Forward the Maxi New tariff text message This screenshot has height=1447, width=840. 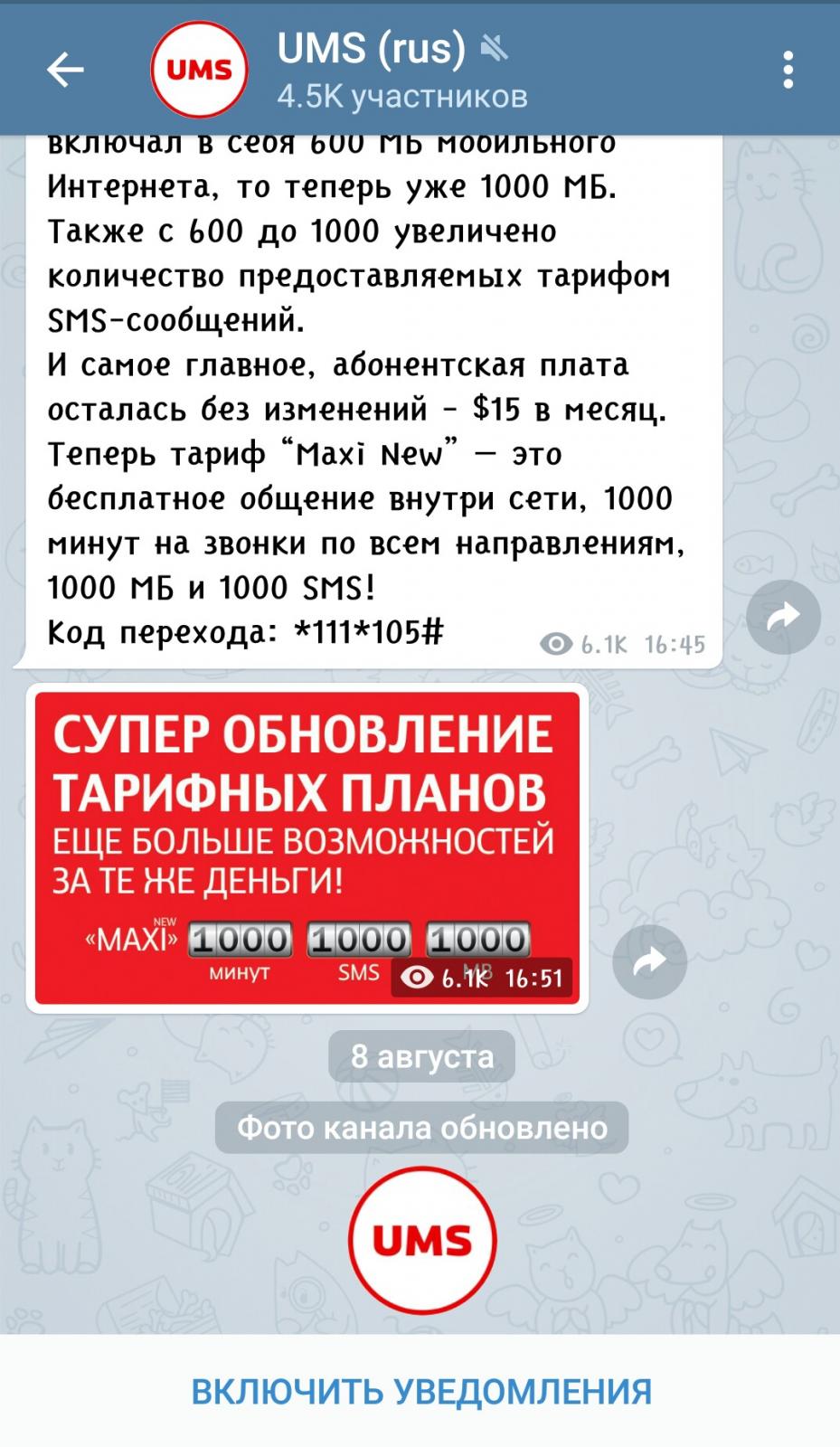coord(782,617)
